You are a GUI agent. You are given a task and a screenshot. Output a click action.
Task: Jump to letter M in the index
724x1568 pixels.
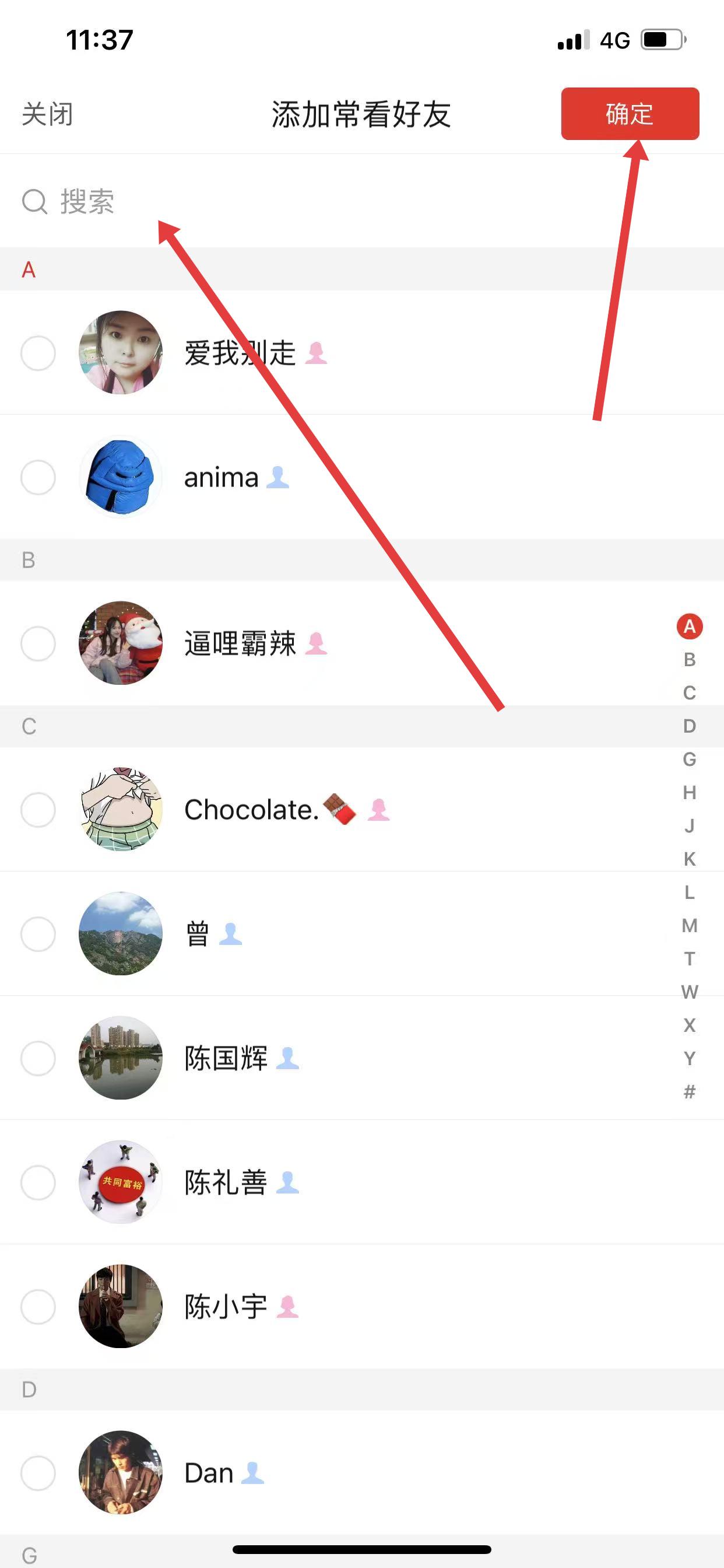click(x=690, y=926)
